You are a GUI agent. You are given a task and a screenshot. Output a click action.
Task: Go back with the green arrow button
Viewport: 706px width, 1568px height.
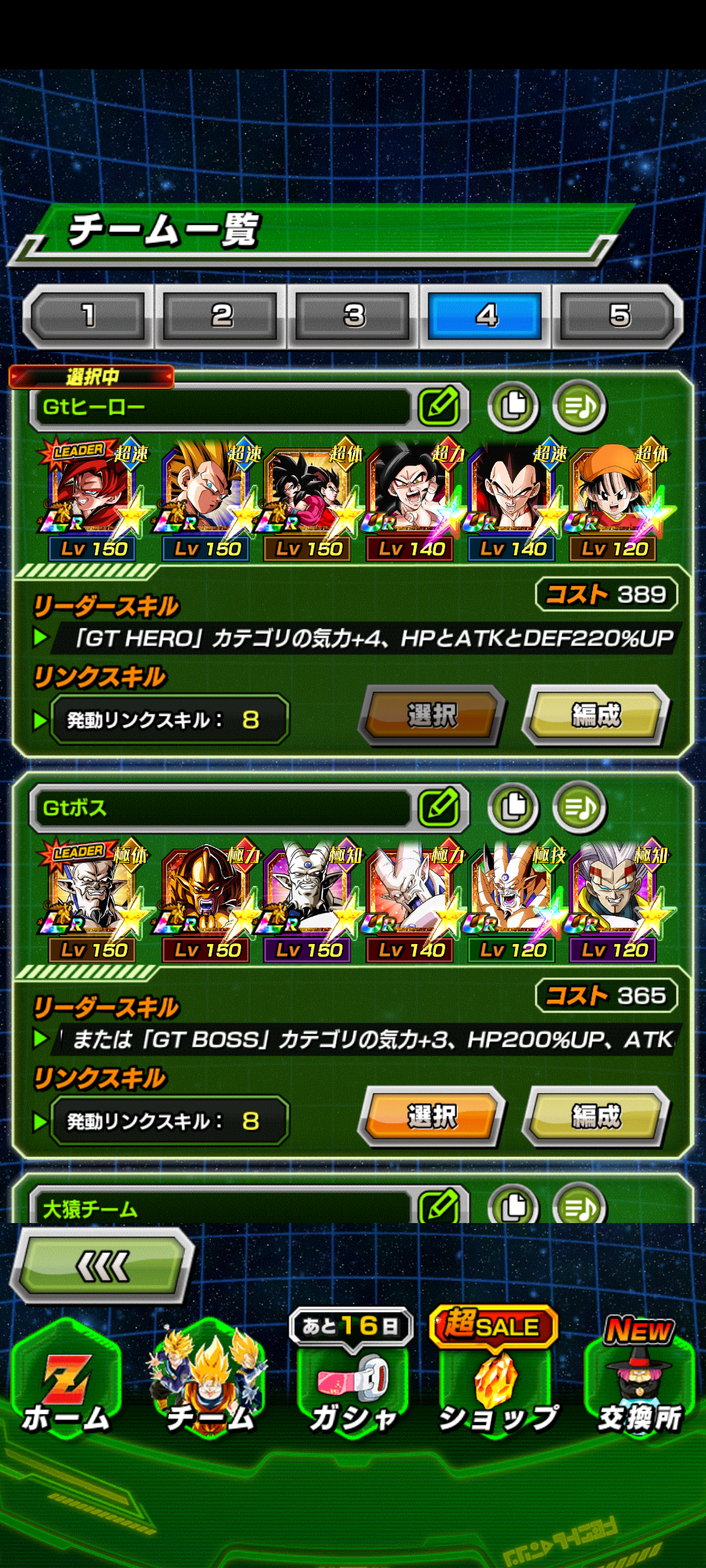103,1266
